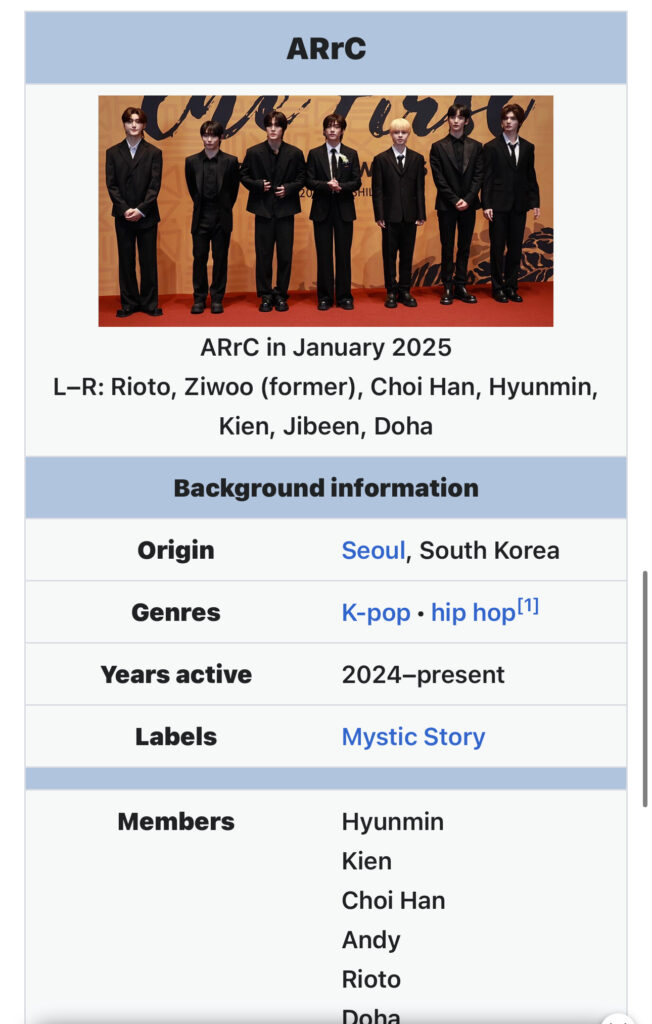Open the hip hop genre link
Image resolution: width=652 pixels, height=1024 pixels.
click(x=472, y=613)
